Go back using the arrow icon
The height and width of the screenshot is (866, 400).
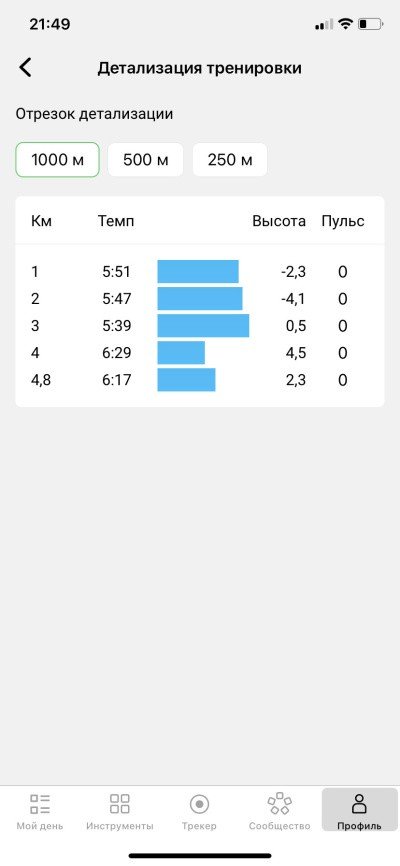(x=25, y=68)
